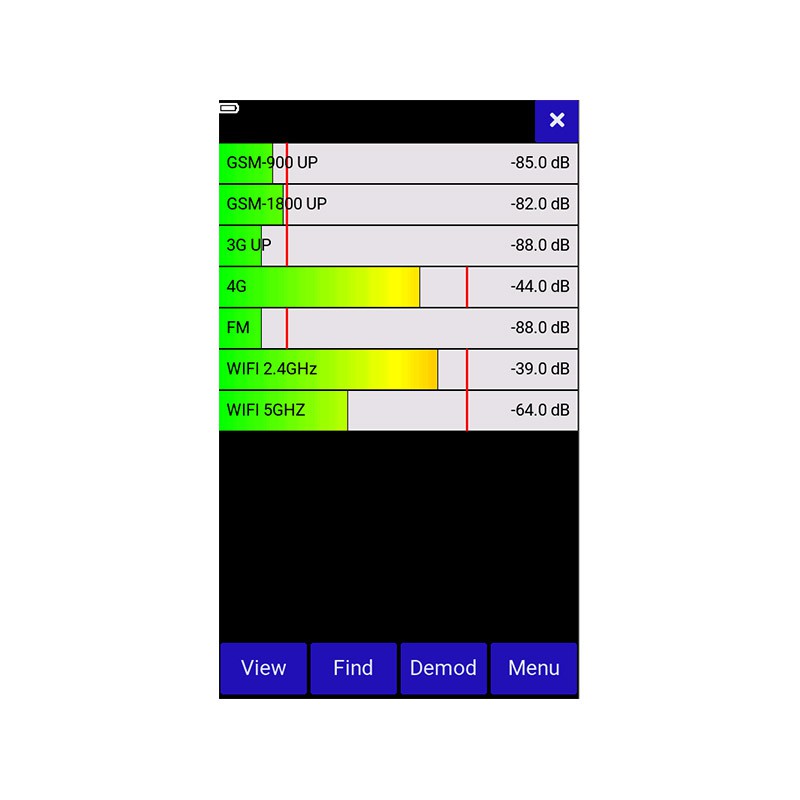Image resolution: width=800 pixels, height=800 pixels.
Task: Select the GSM-900 UP band row
Action: [x=398, y=163]
